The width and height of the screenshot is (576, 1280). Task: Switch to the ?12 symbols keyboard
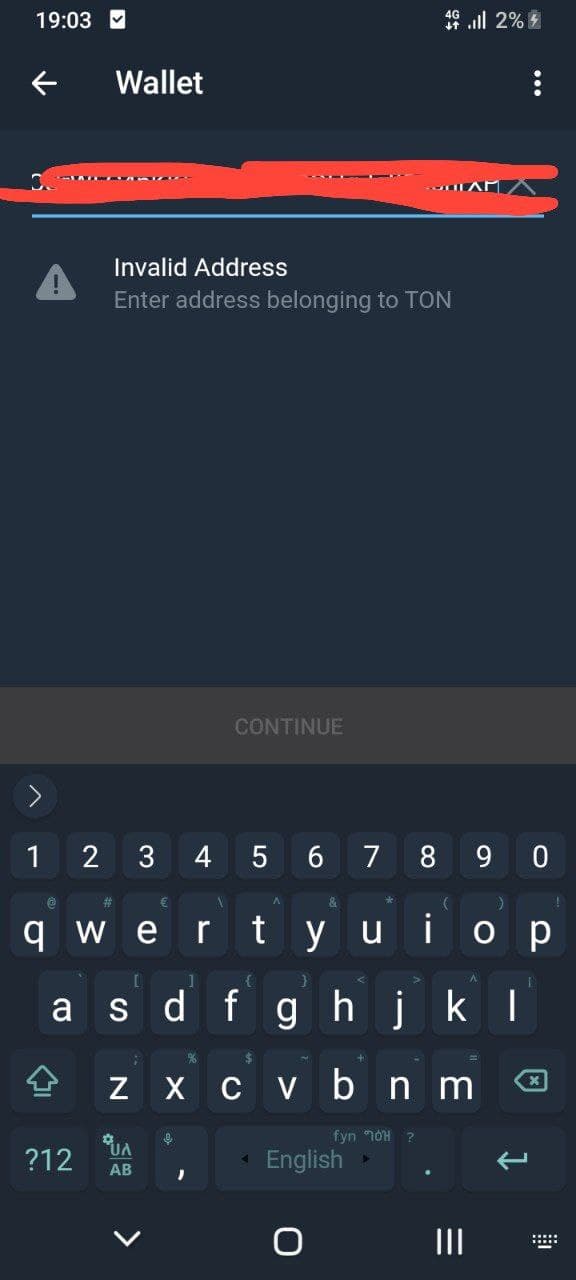[48, 1159]
